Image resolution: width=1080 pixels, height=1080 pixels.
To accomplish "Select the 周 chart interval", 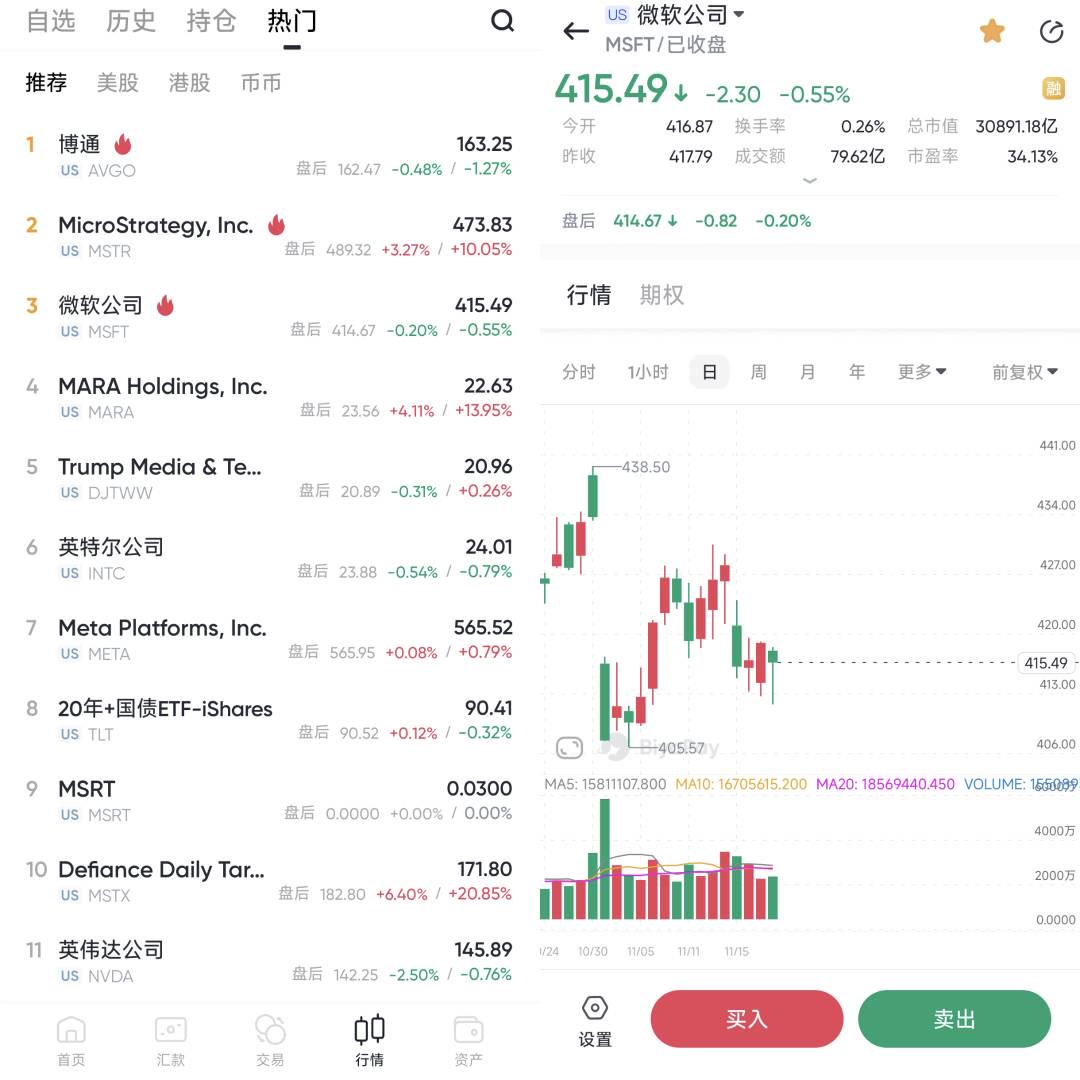I will (x=758, y=372).
